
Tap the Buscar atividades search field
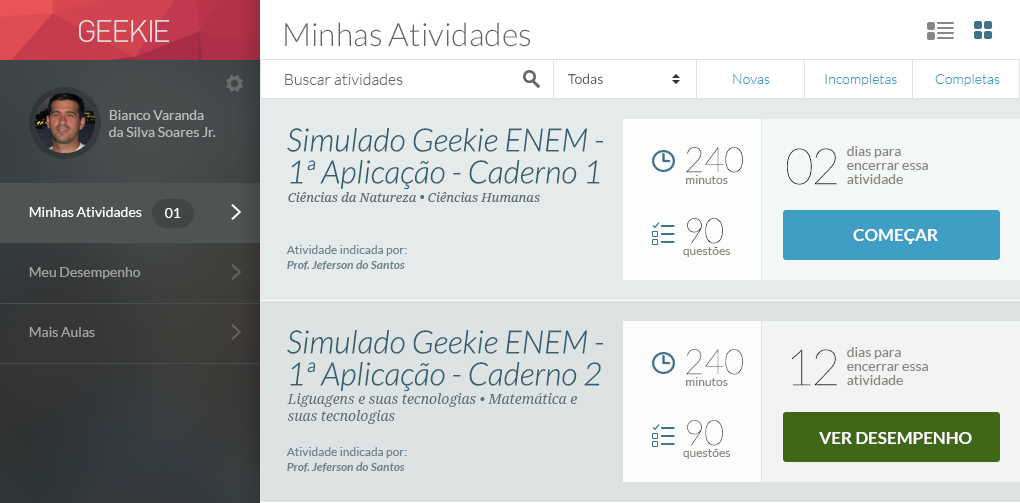pyautogui.click(x=400, y=79)
